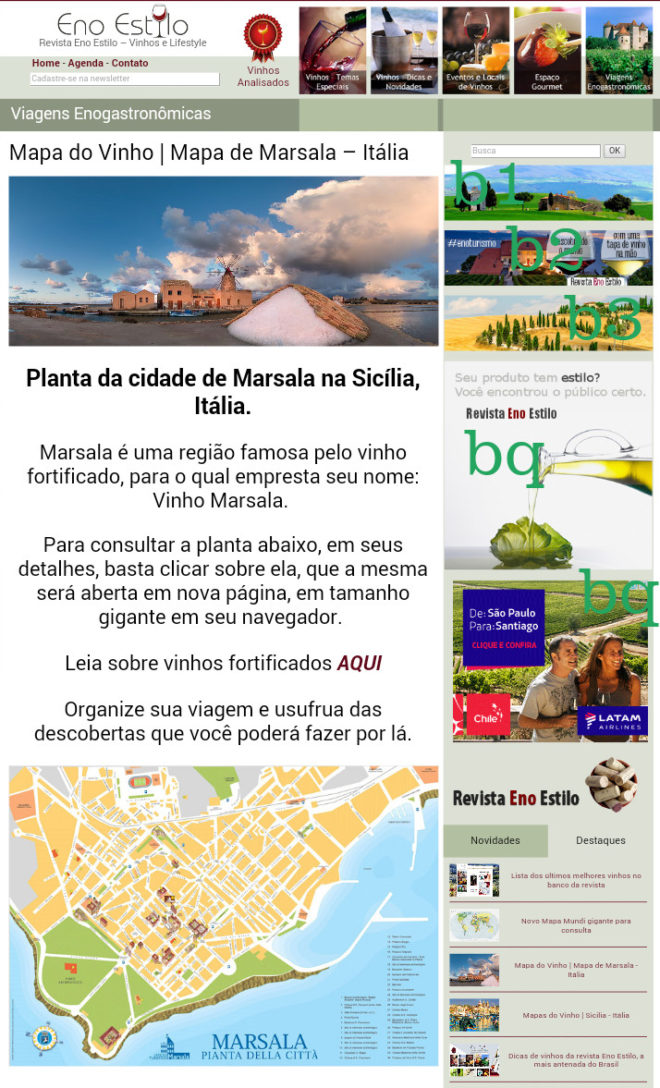Open the Marsala city map image
This screenshot has height=1088, width=660.
[223, 916]
